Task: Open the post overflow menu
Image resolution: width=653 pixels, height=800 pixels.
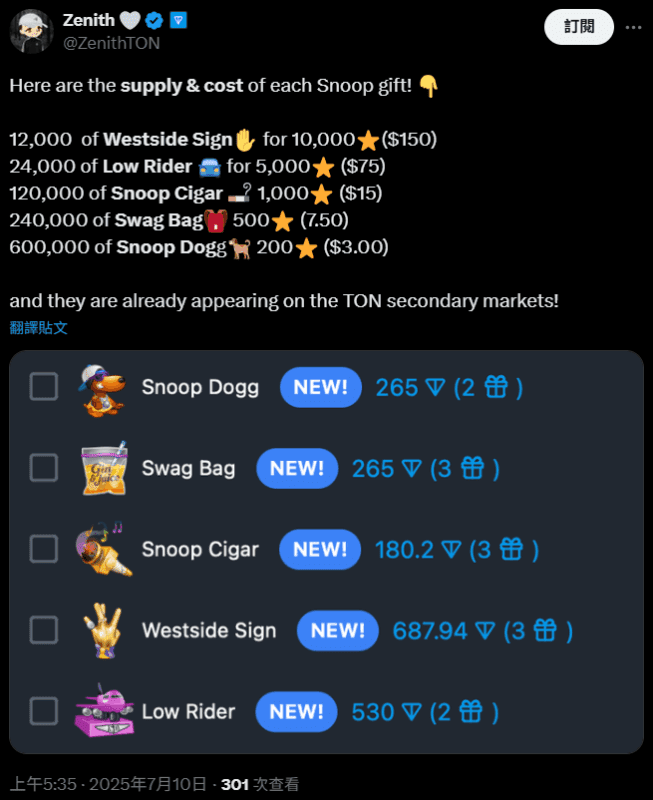Action: 633,26
